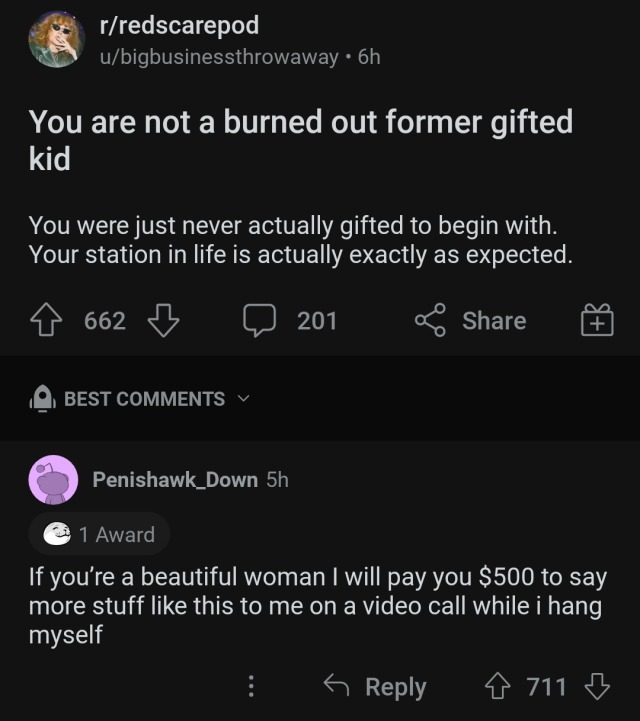This screenshot has height=721, width=640.
Task: Open the r/redscarepod subreddit link
Action: click(x=180, y=26)
